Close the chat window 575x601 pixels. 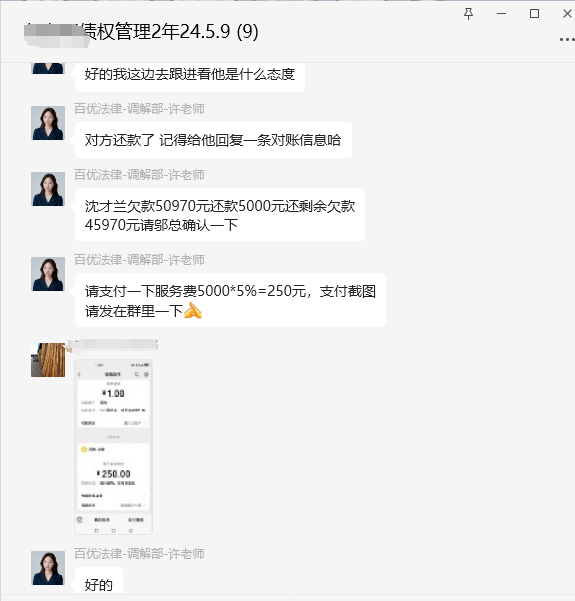coord(567,14)
